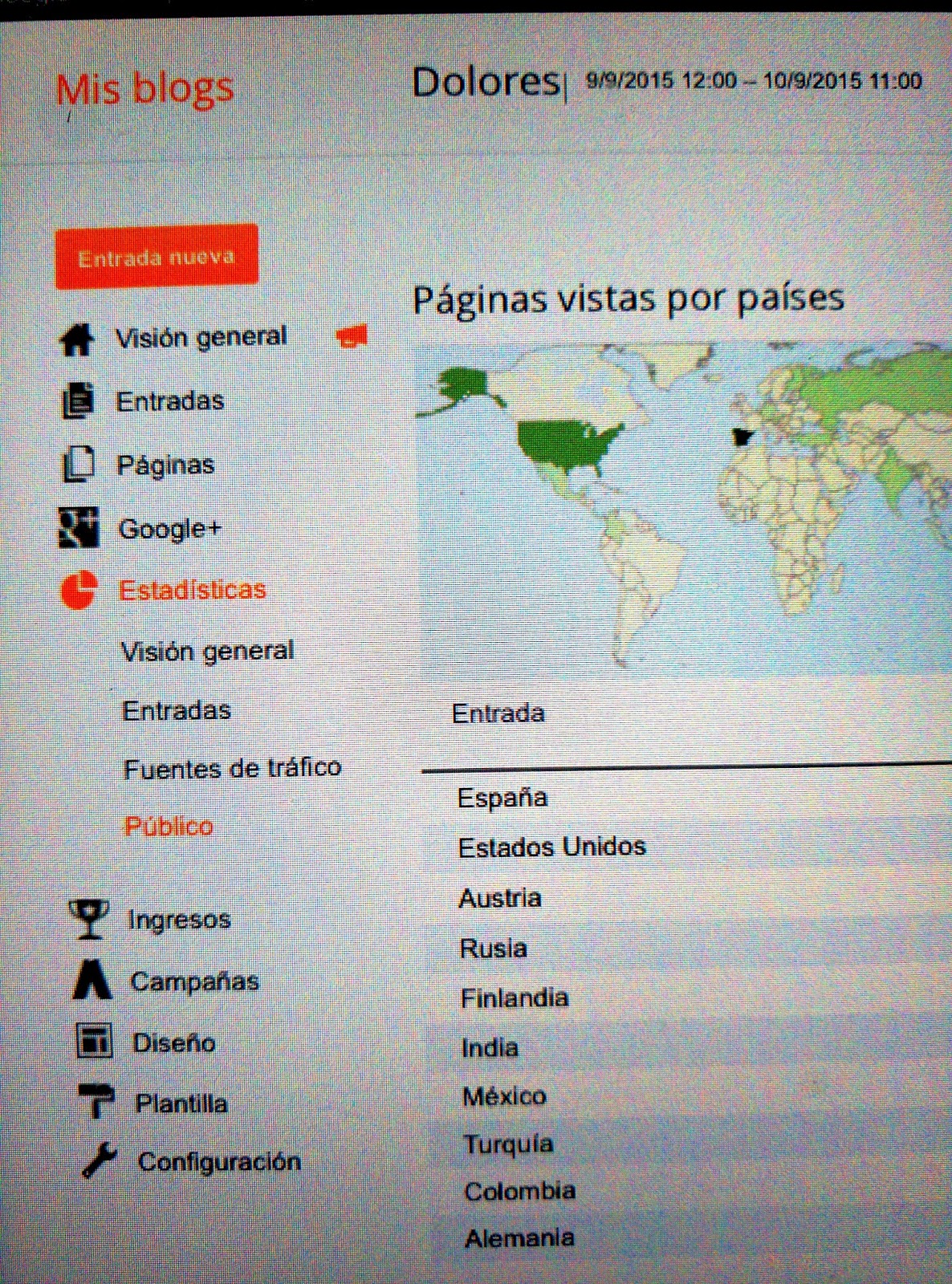Open Entradas under Estadísticas
The height and width of the screenshot is (1284, 952).
pyautogui.click(x=177, y=710)
